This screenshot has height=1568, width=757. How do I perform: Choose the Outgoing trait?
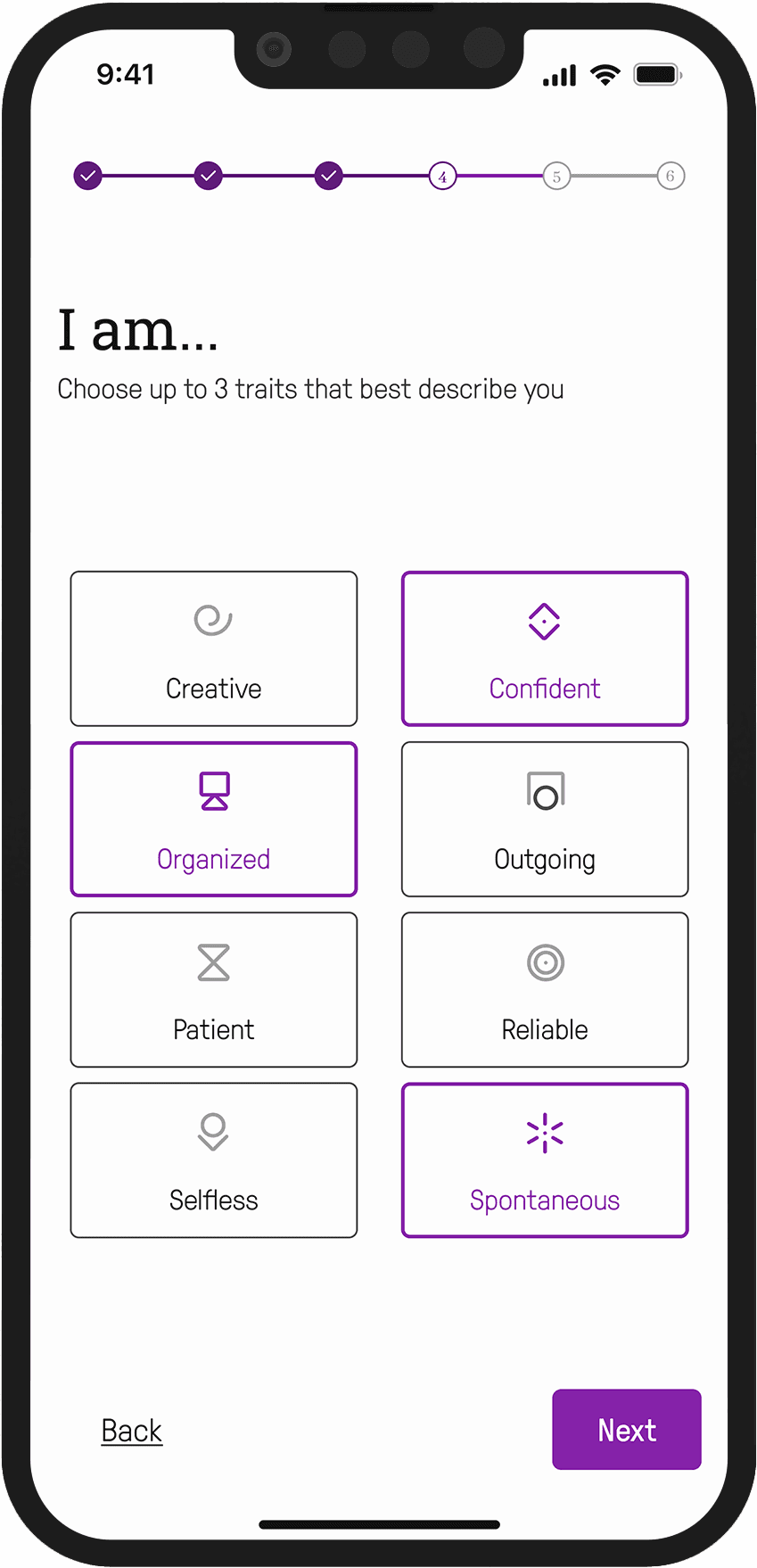[x=545, y=819]
